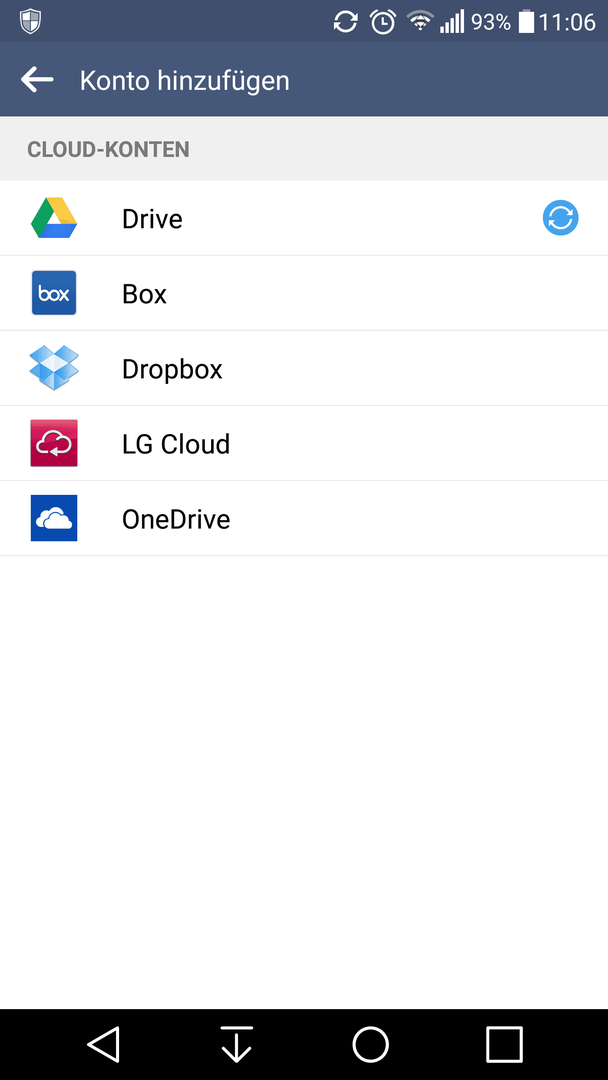Tap the system home button
Viewport: 608px width, 1080px height.
click(370, 1044)
